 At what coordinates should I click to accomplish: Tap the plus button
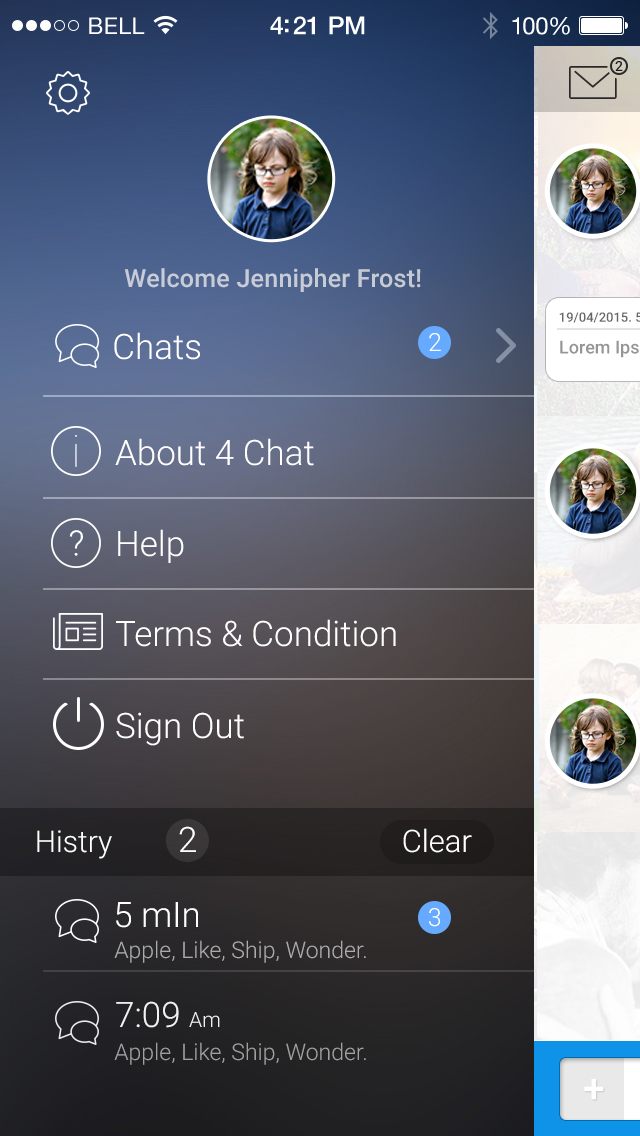pyautogui.click(x=594, y=1089)
